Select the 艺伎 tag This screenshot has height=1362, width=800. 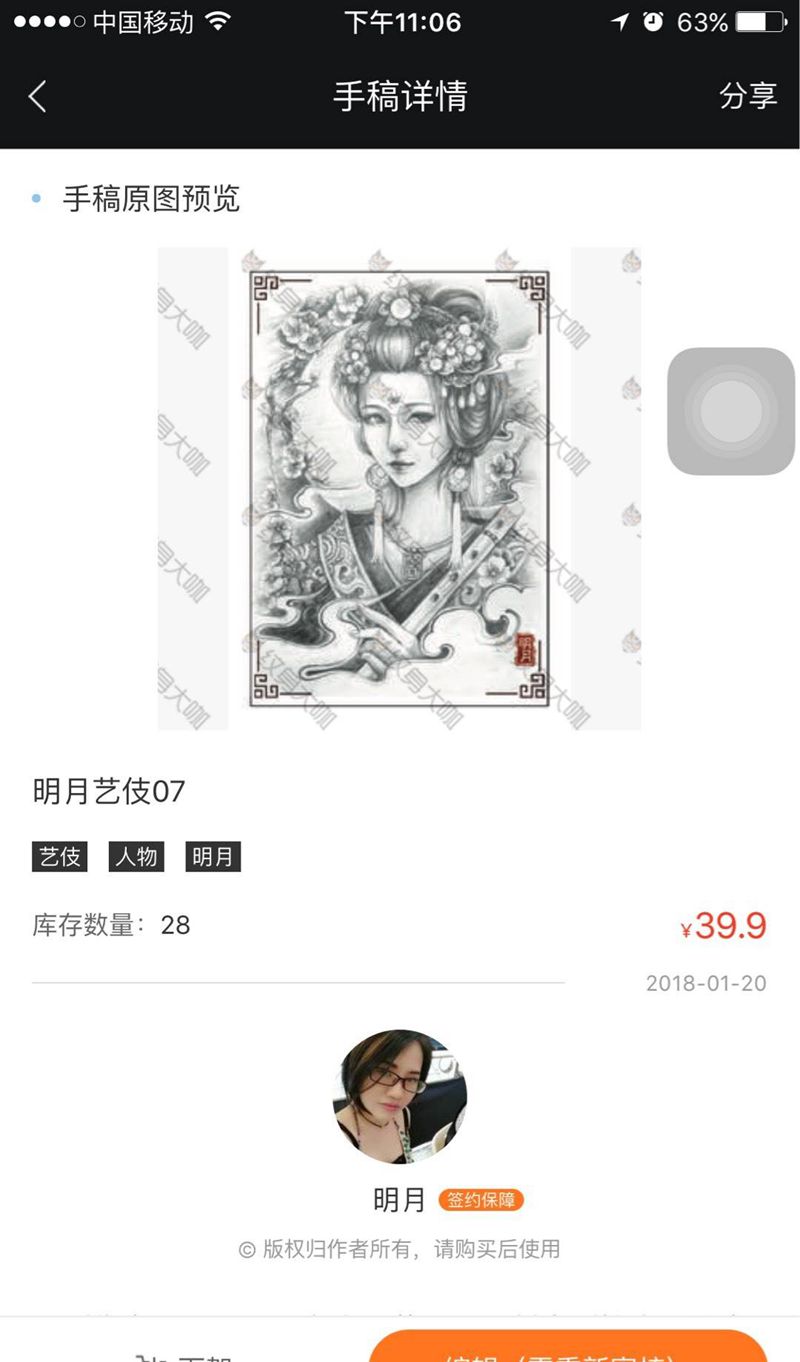(x=59, y=857)
